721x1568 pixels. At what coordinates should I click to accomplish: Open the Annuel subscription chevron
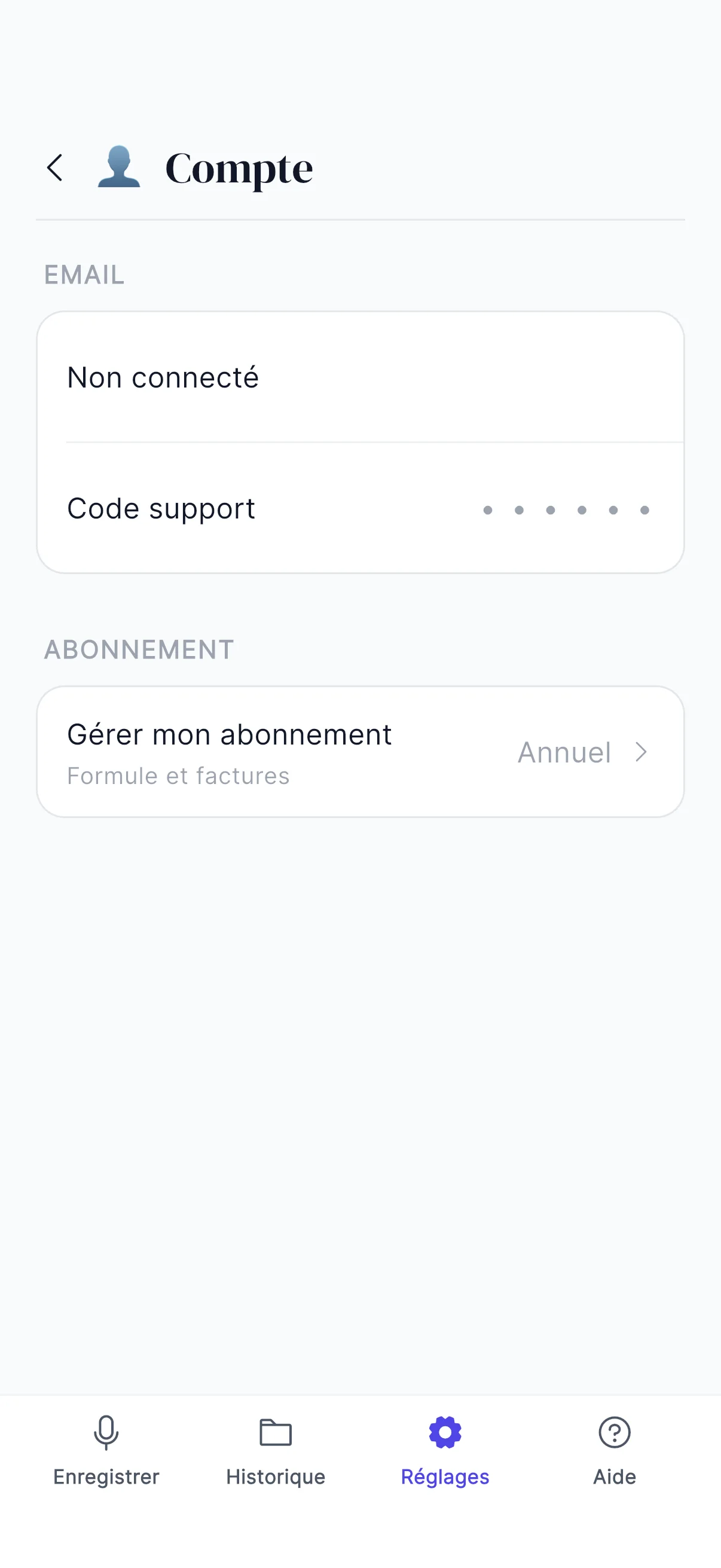pyautogui.click(x=641, y=753)
